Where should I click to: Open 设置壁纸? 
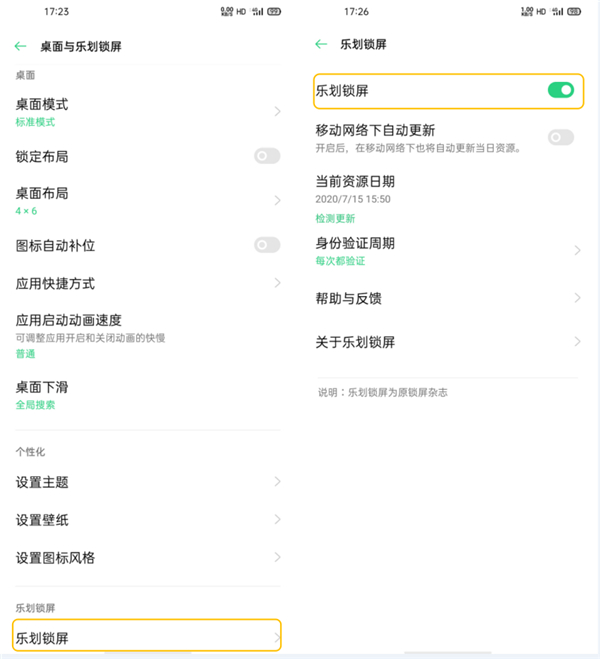click(147, 520)
